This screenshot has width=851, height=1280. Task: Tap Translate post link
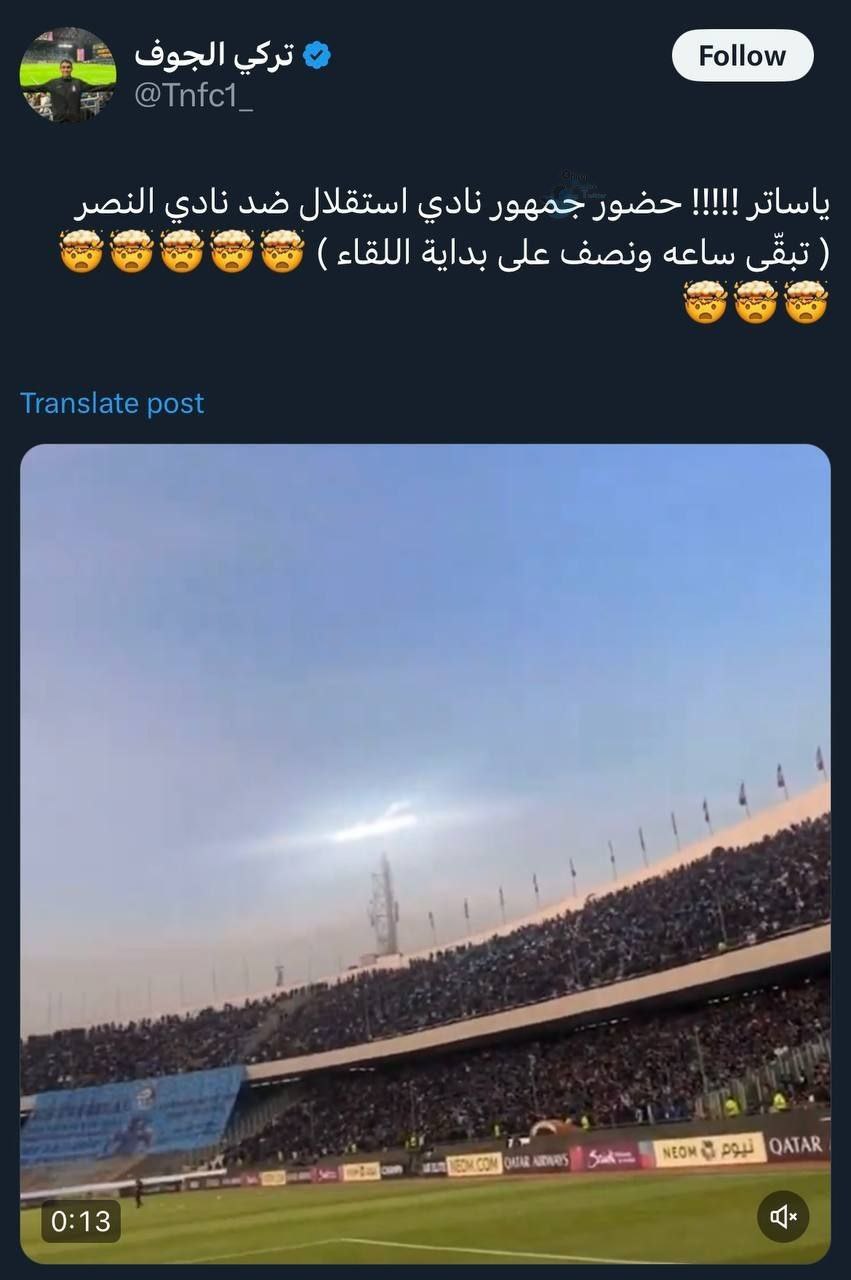point(112,403)
